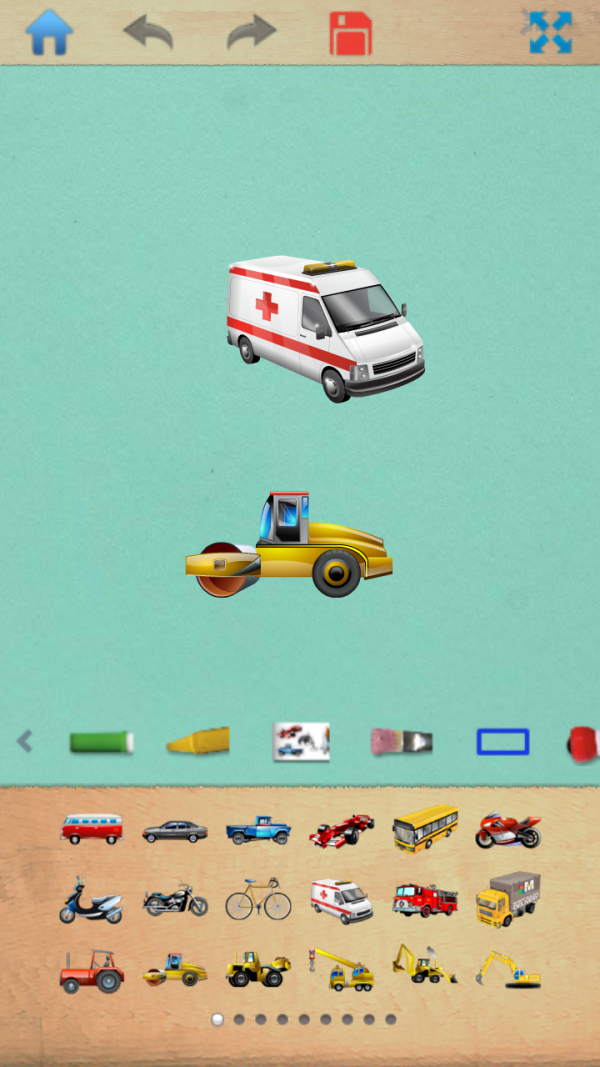600x1067 pixels.
Task: Add the yellow excavator sticker
Action: tap(508, 970)
